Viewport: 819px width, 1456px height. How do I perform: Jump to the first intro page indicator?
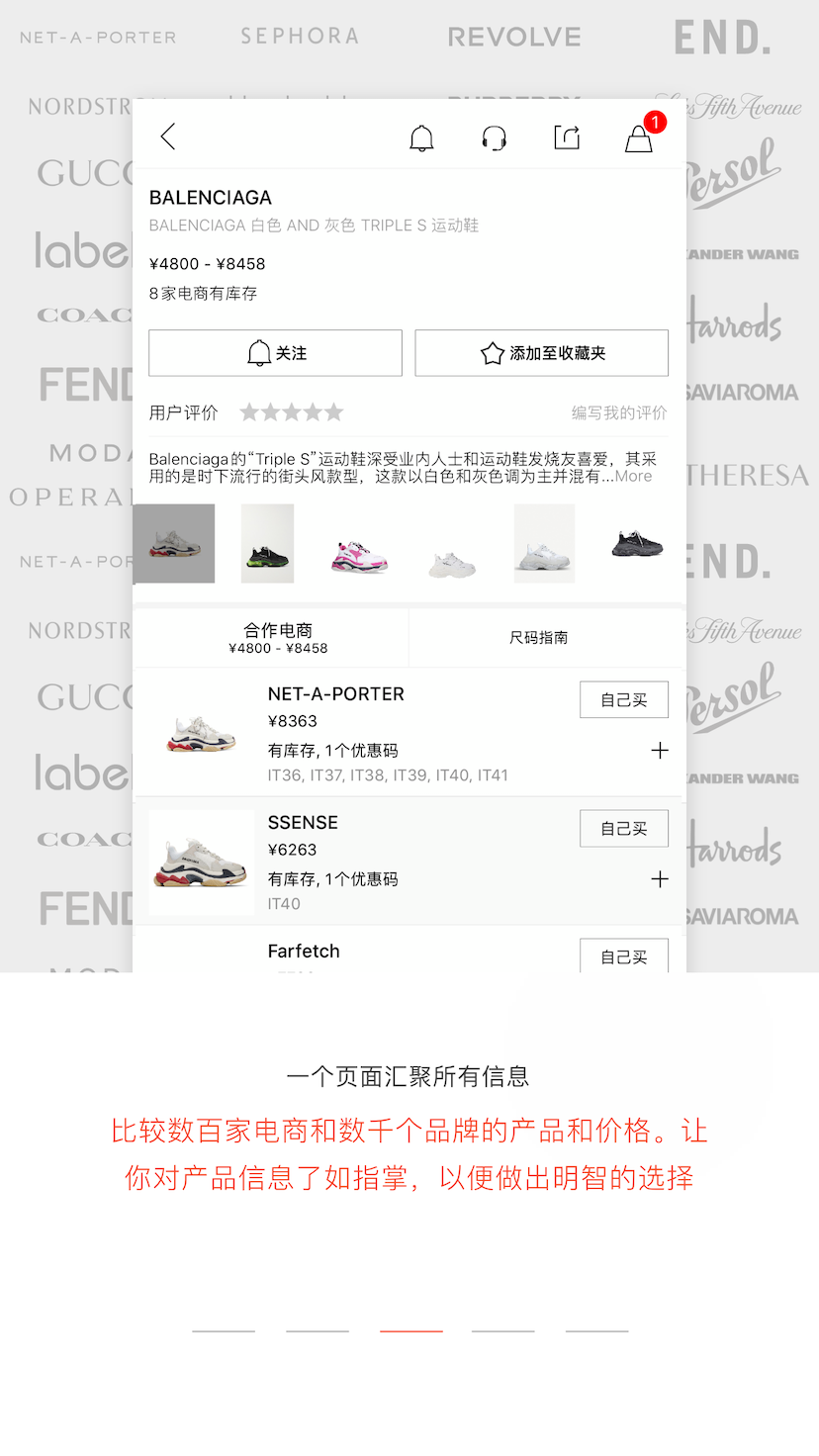tap(224, 1331)
